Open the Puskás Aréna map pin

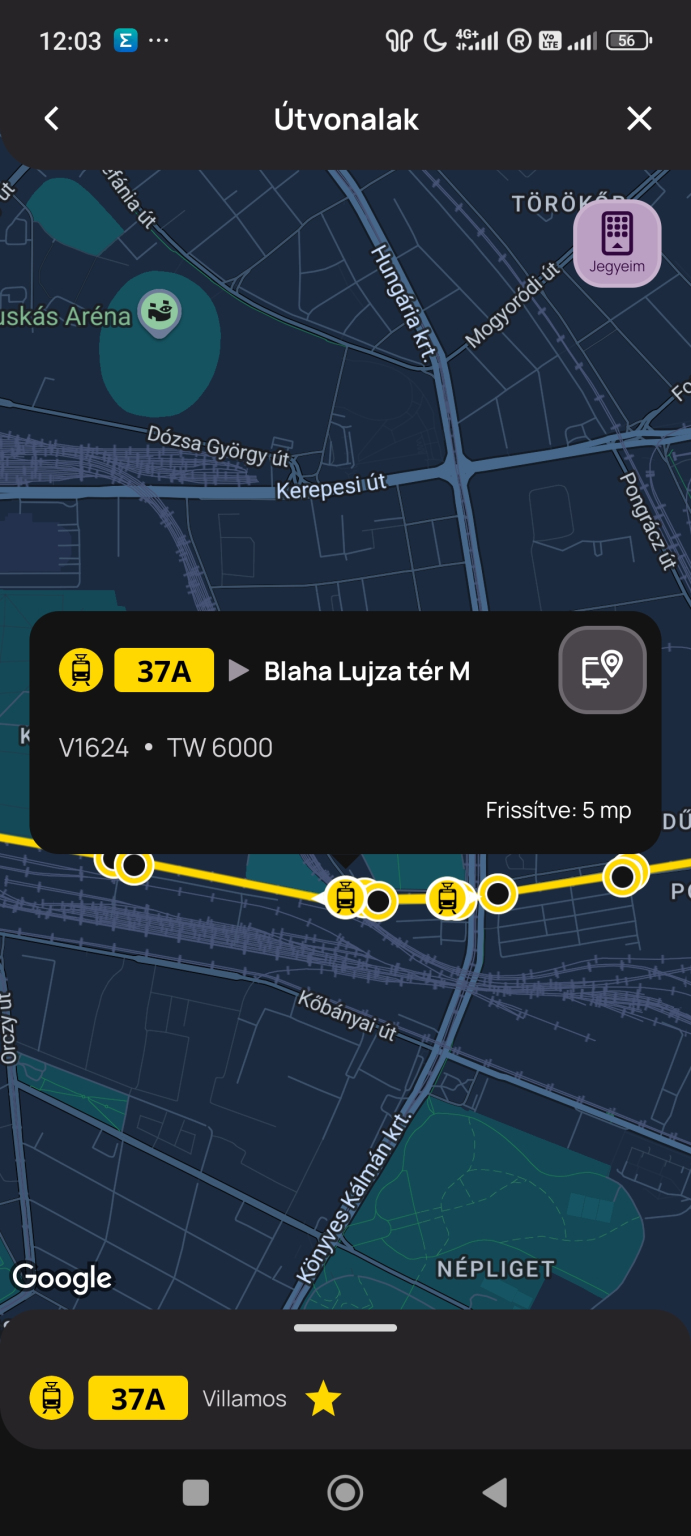point(158,312)
